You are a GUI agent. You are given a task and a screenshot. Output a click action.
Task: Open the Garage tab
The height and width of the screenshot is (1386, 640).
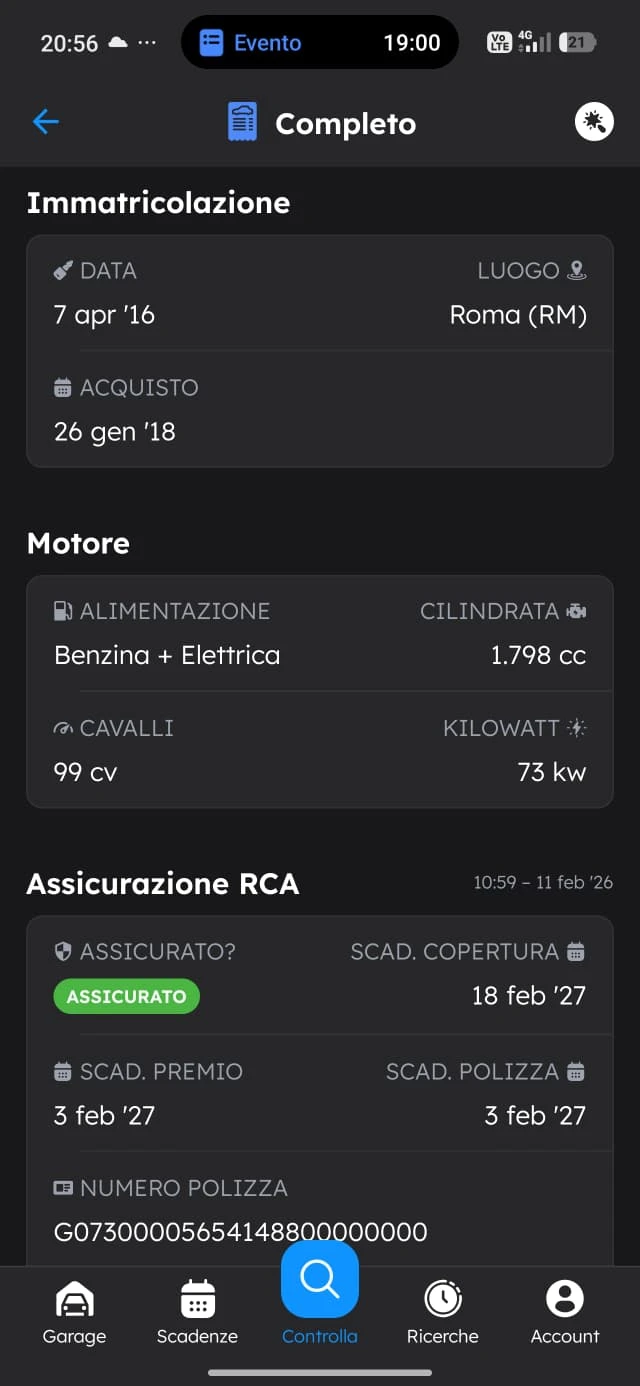click(74, 1312)
